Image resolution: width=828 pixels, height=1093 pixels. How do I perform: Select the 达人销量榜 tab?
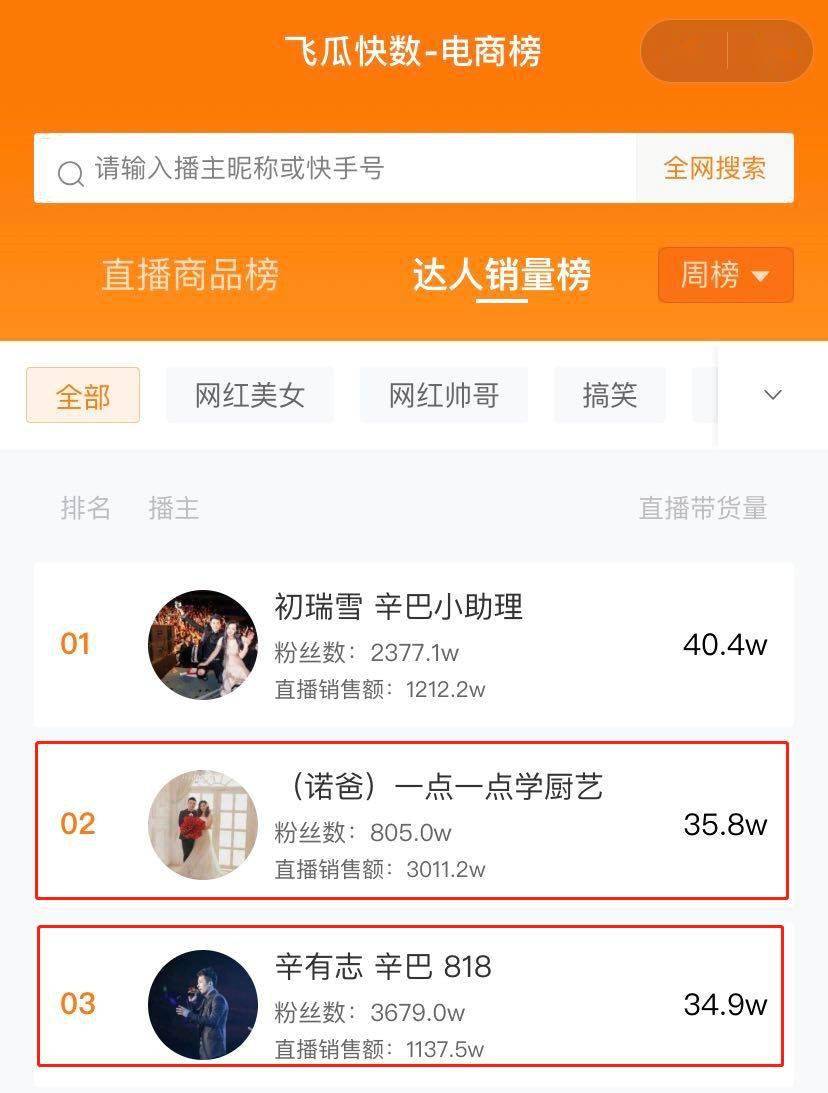click(x=502, y=275)
